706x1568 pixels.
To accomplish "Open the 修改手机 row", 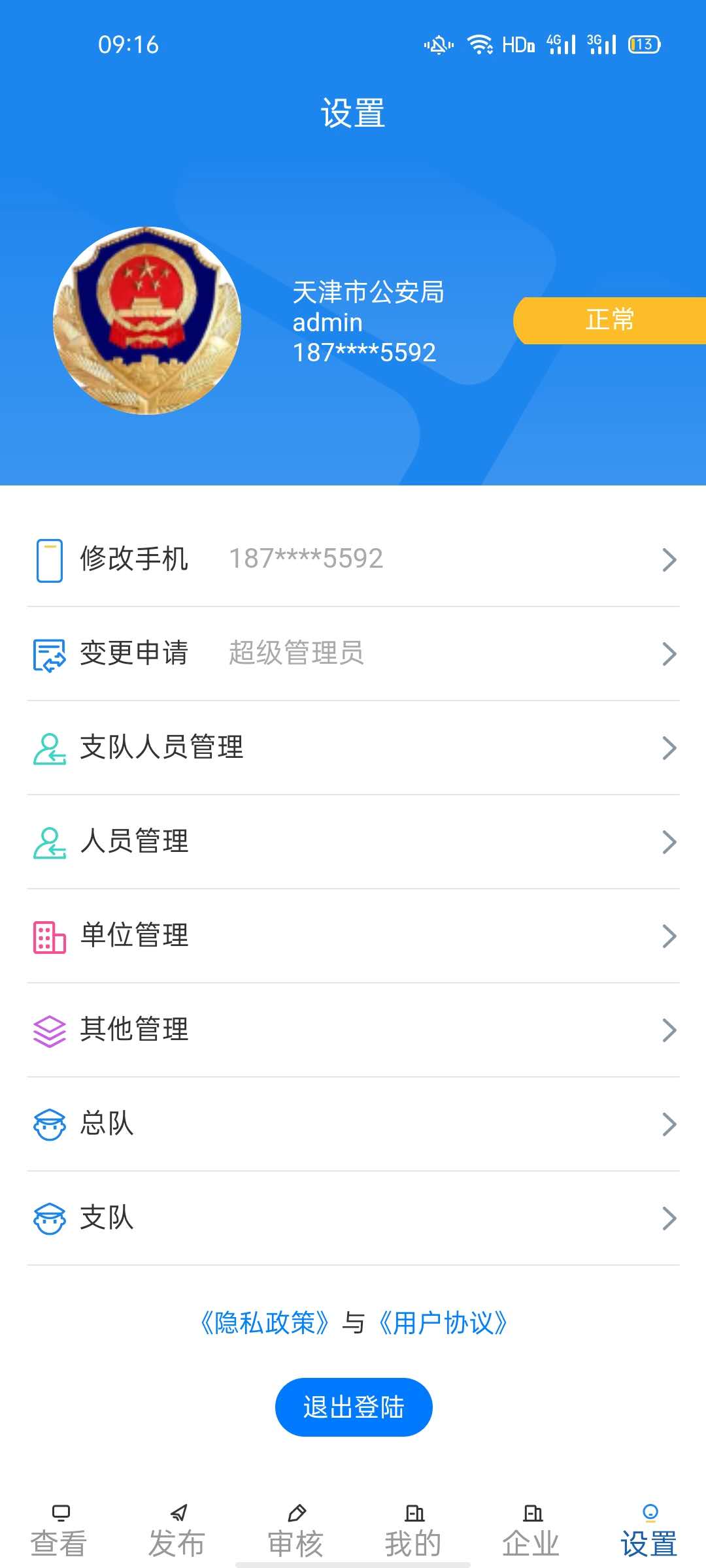I will click(353, 559).
